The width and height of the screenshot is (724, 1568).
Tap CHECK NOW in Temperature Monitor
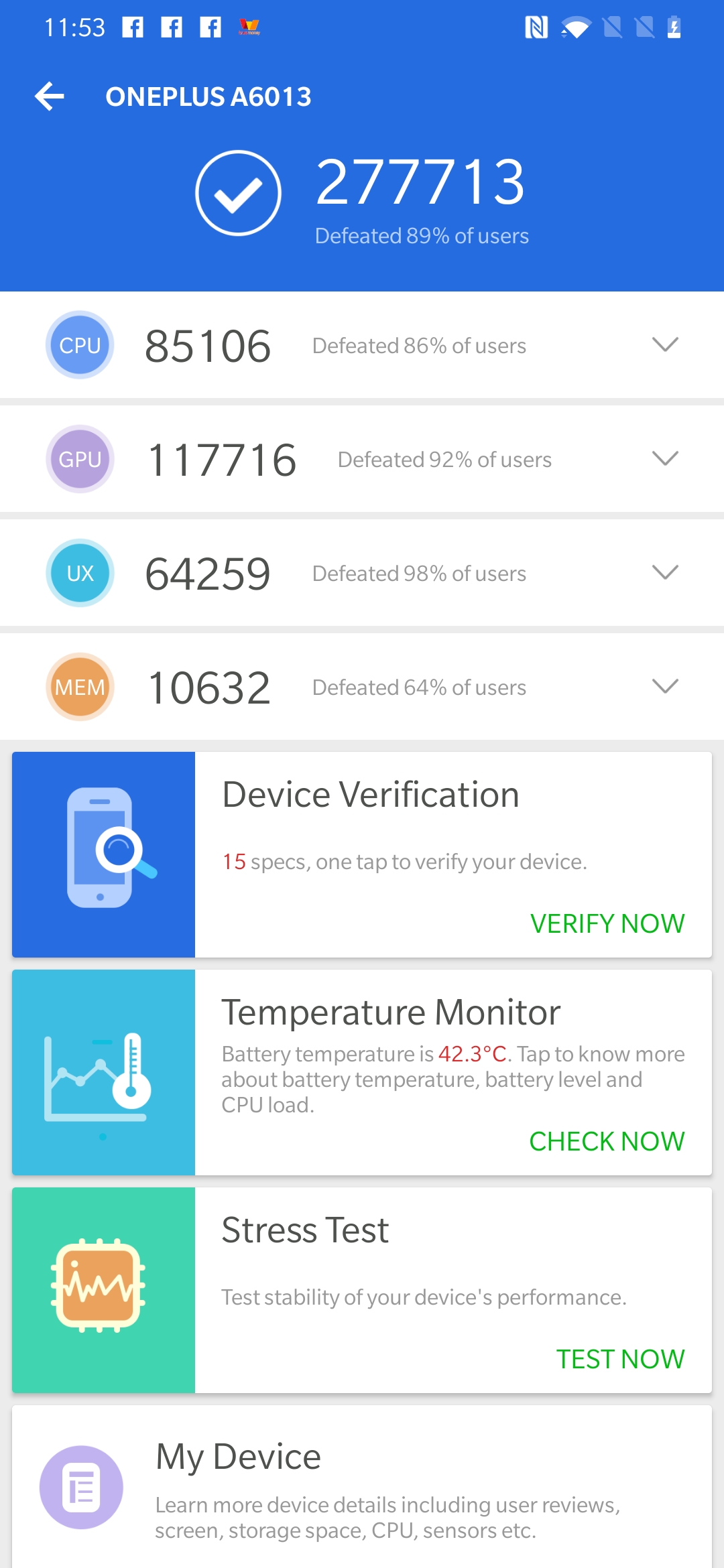(607, 1141)
